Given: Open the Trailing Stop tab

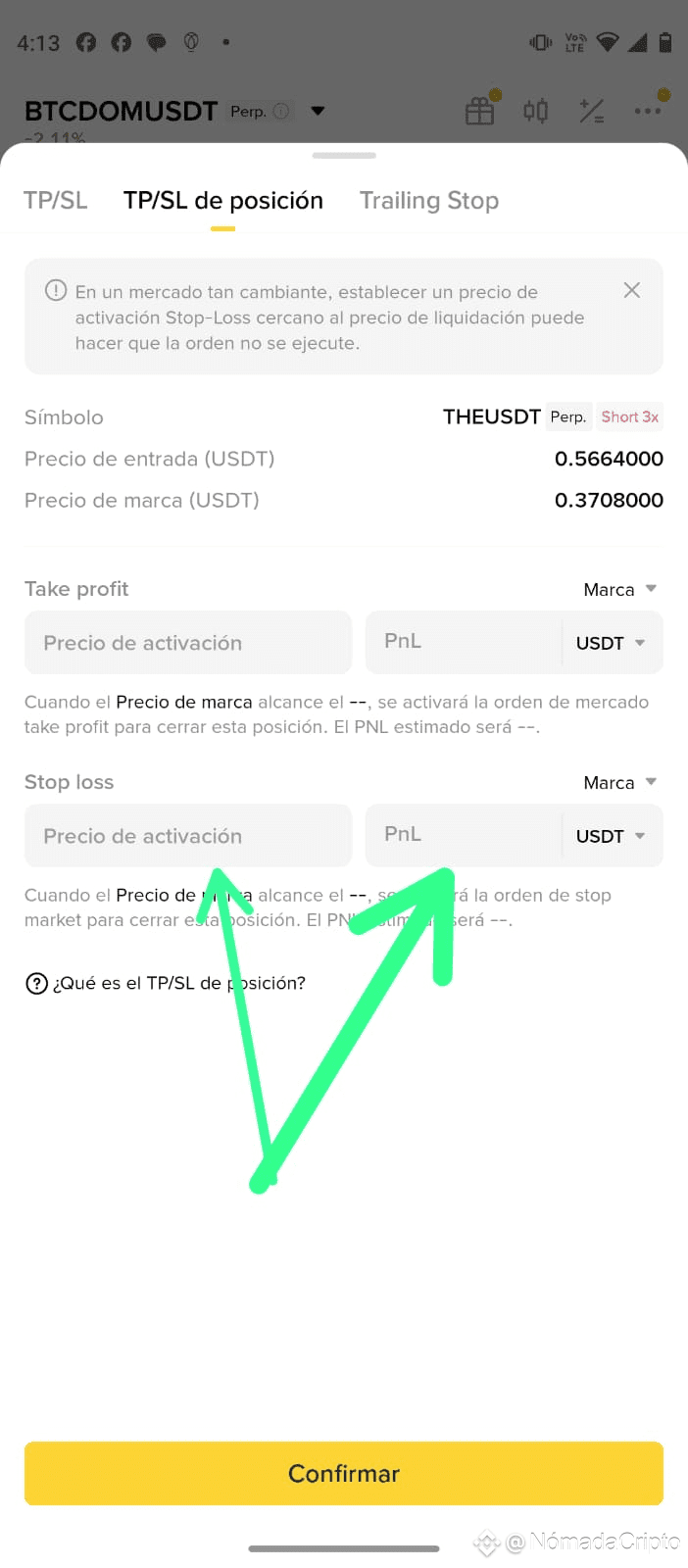Looking at the screenshot, I should pos(428,201).
